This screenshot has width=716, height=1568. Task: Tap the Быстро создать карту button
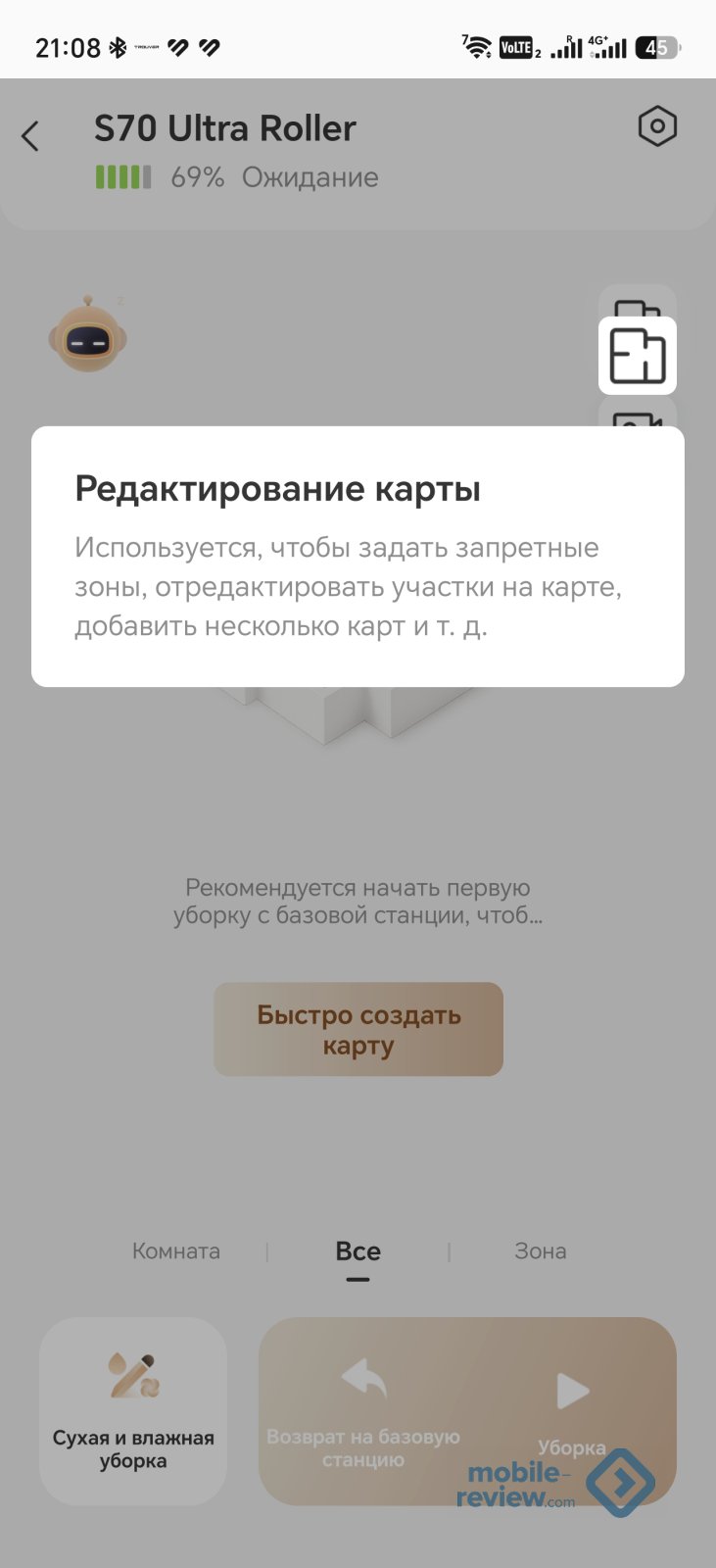coord(358,1030)
